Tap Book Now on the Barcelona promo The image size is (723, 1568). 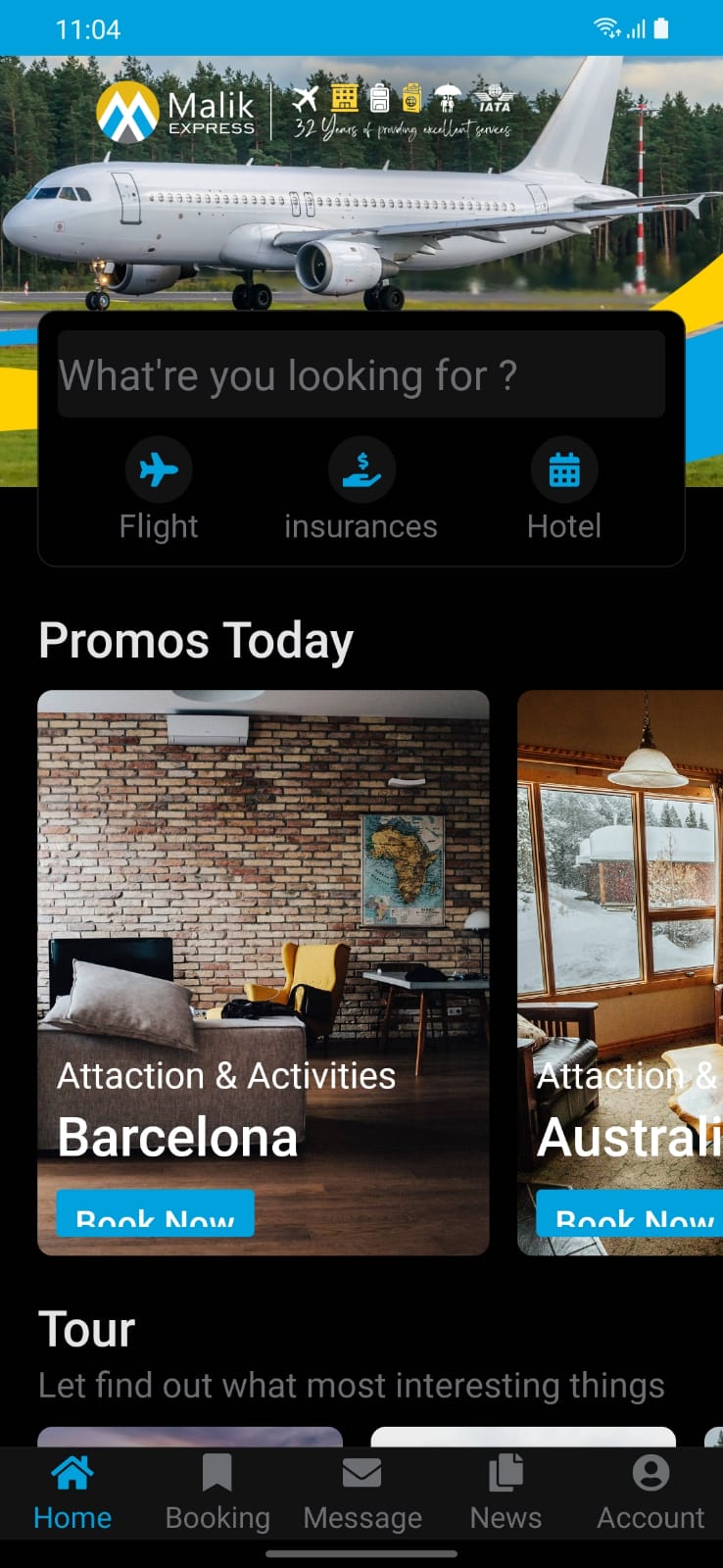tap(155, 1213)
